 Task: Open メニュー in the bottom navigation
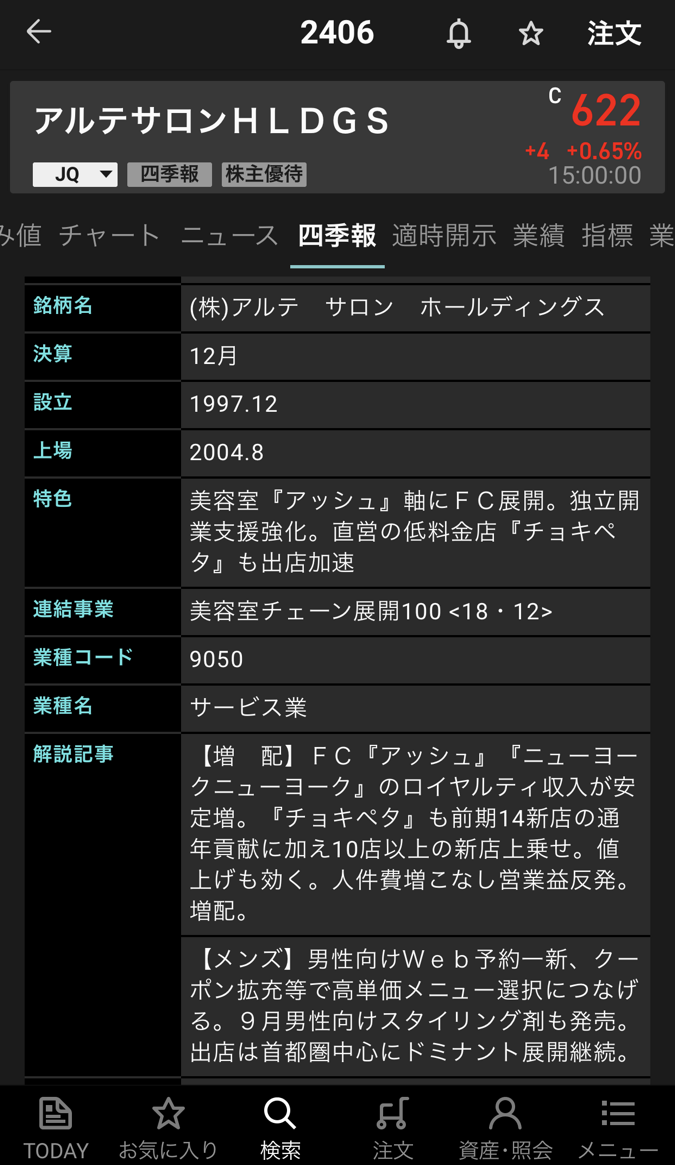(618, 1127)
